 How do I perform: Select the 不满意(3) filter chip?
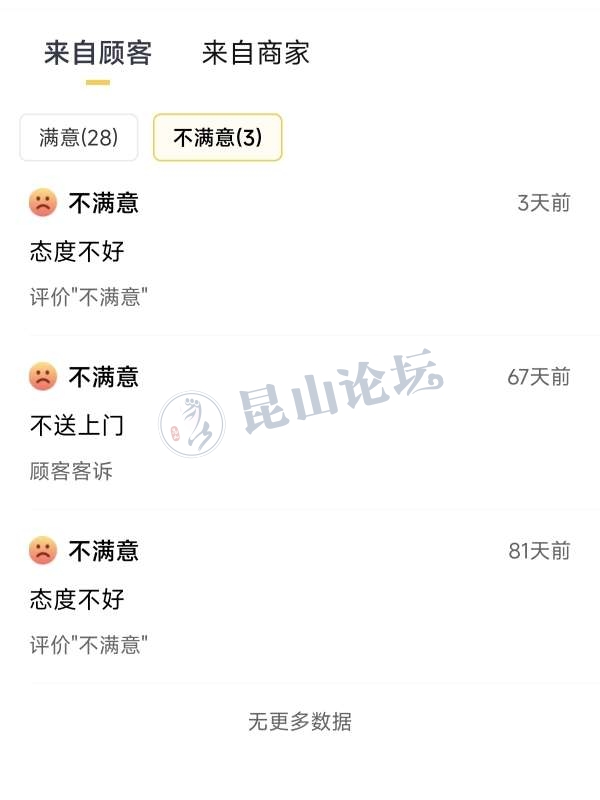217,138
